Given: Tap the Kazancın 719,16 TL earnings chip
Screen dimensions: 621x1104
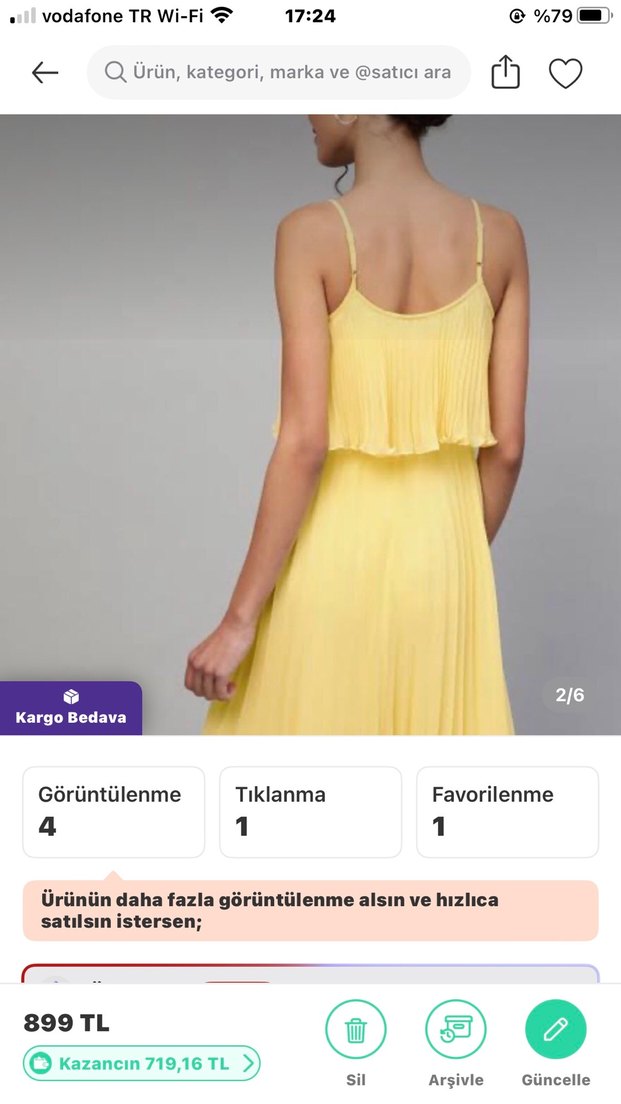Looking at the screenshot, I should click(x=141, y=1063).
